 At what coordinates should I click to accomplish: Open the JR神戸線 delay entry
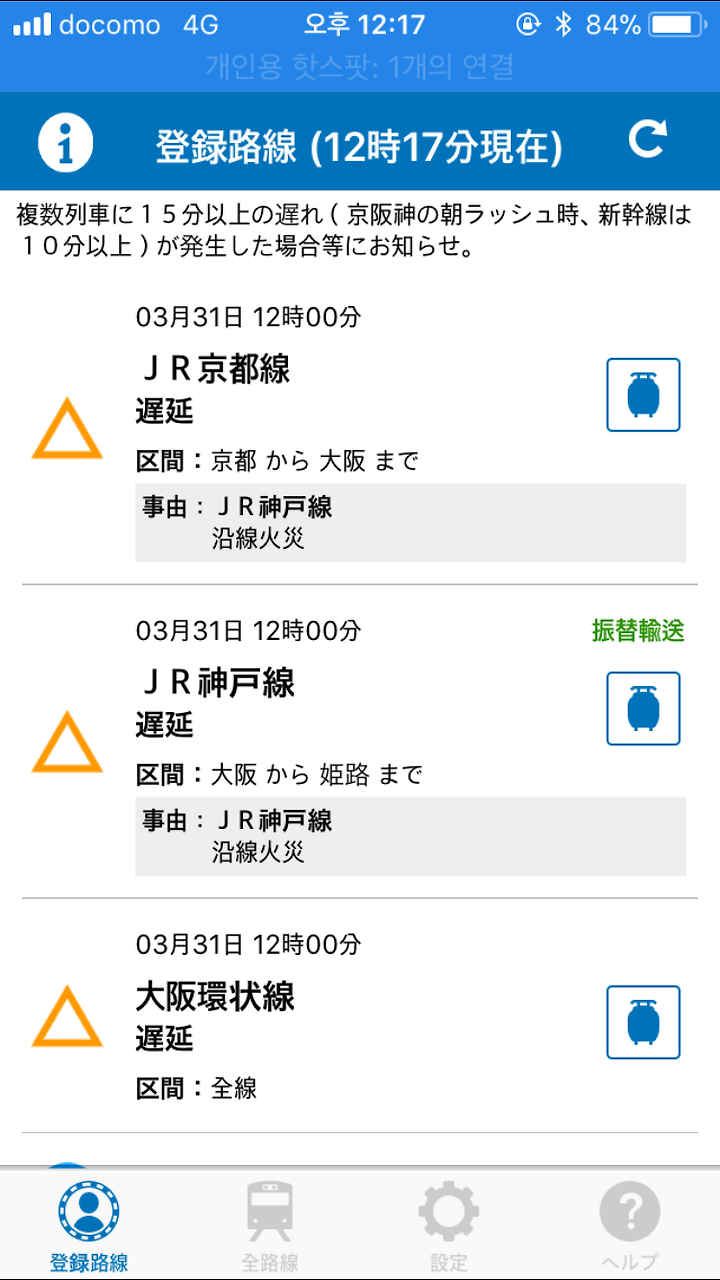(360, 742)
